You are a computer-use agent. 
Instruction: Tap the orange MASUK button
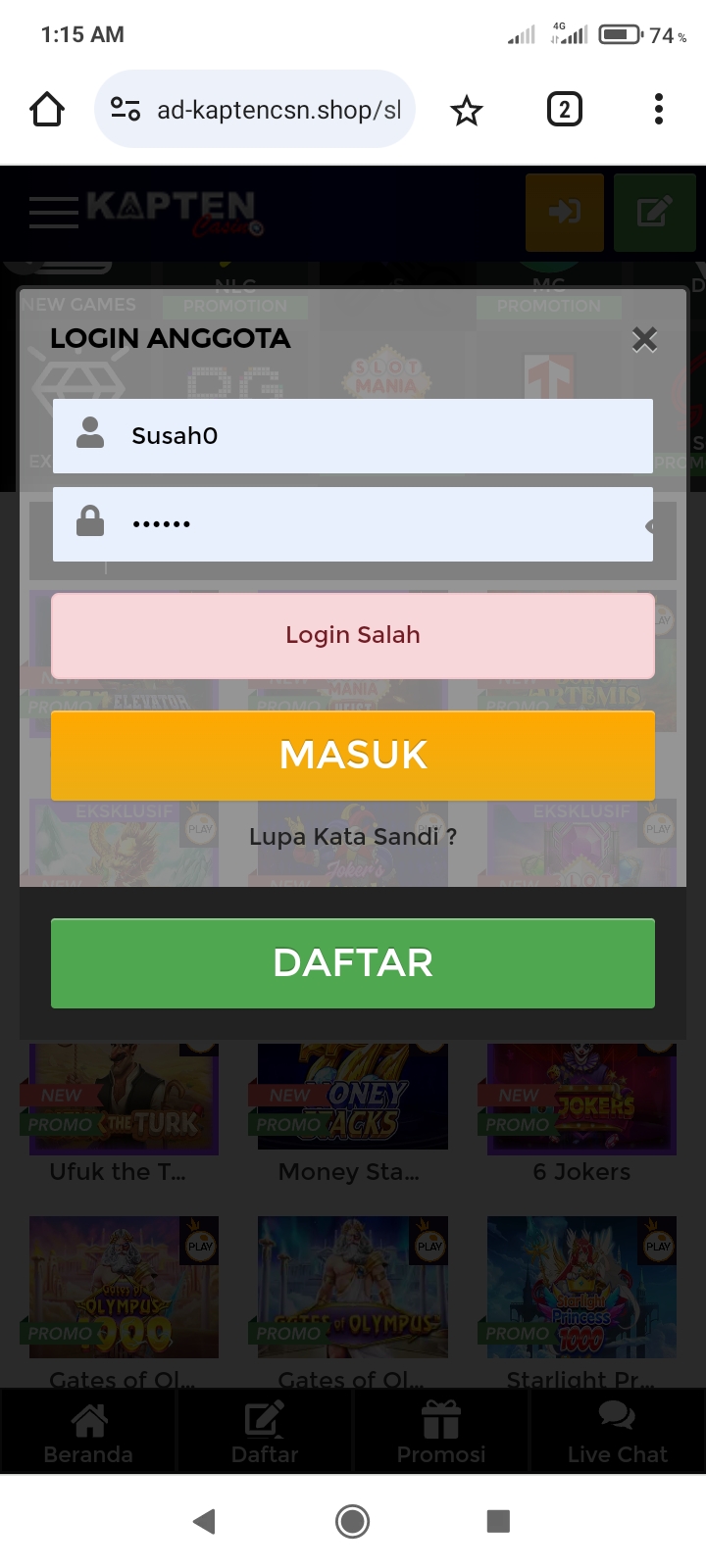[353, 755]
